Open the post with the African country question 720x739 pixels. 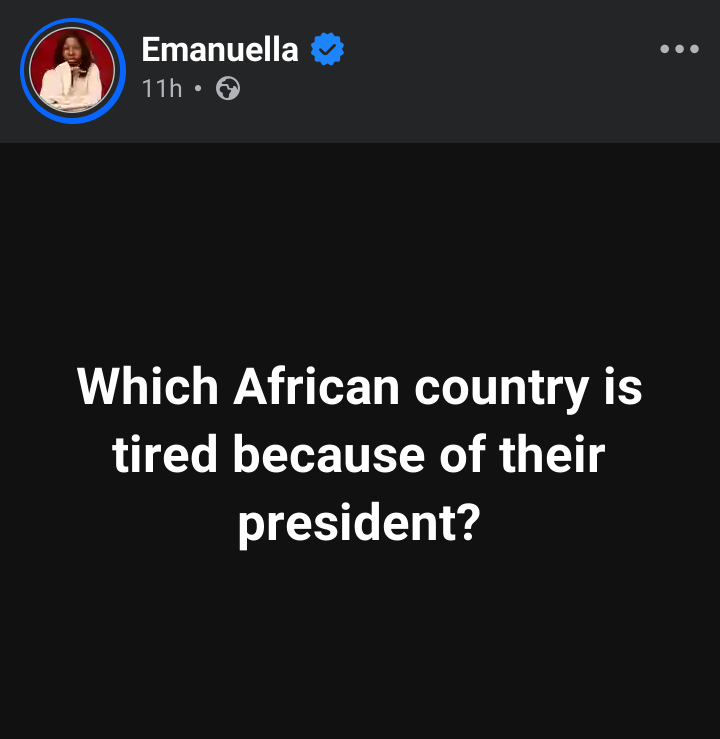tap(360, 455)
